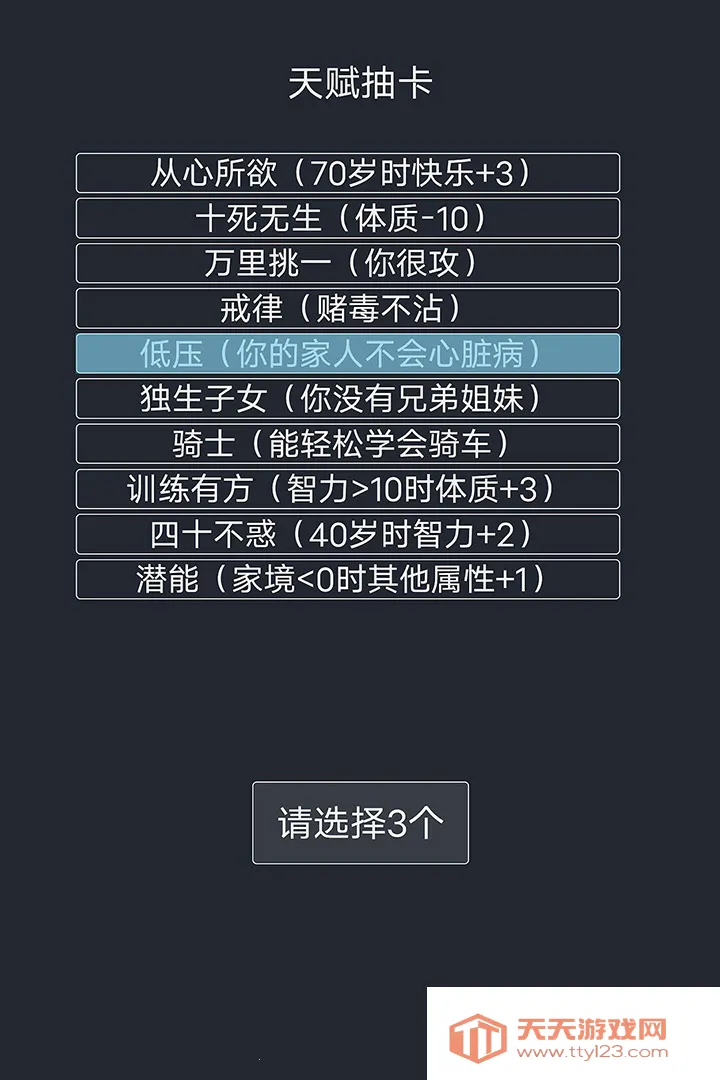Viewport: 720px width, 1080px height.
Task: Choose the talent preventing family heart disease
Action: 348,353
